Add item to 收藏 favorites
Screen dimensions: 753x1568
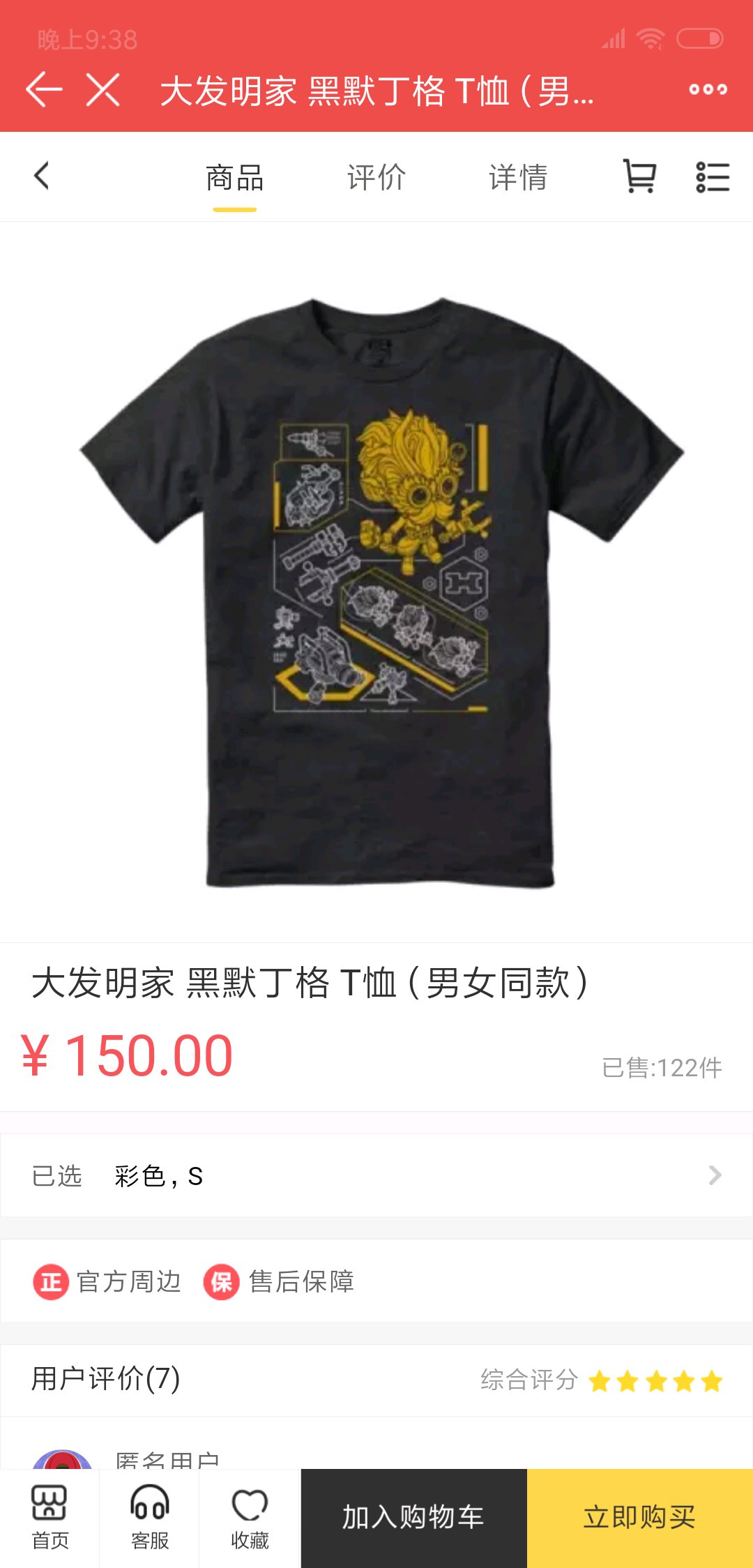pos(250,1518)
